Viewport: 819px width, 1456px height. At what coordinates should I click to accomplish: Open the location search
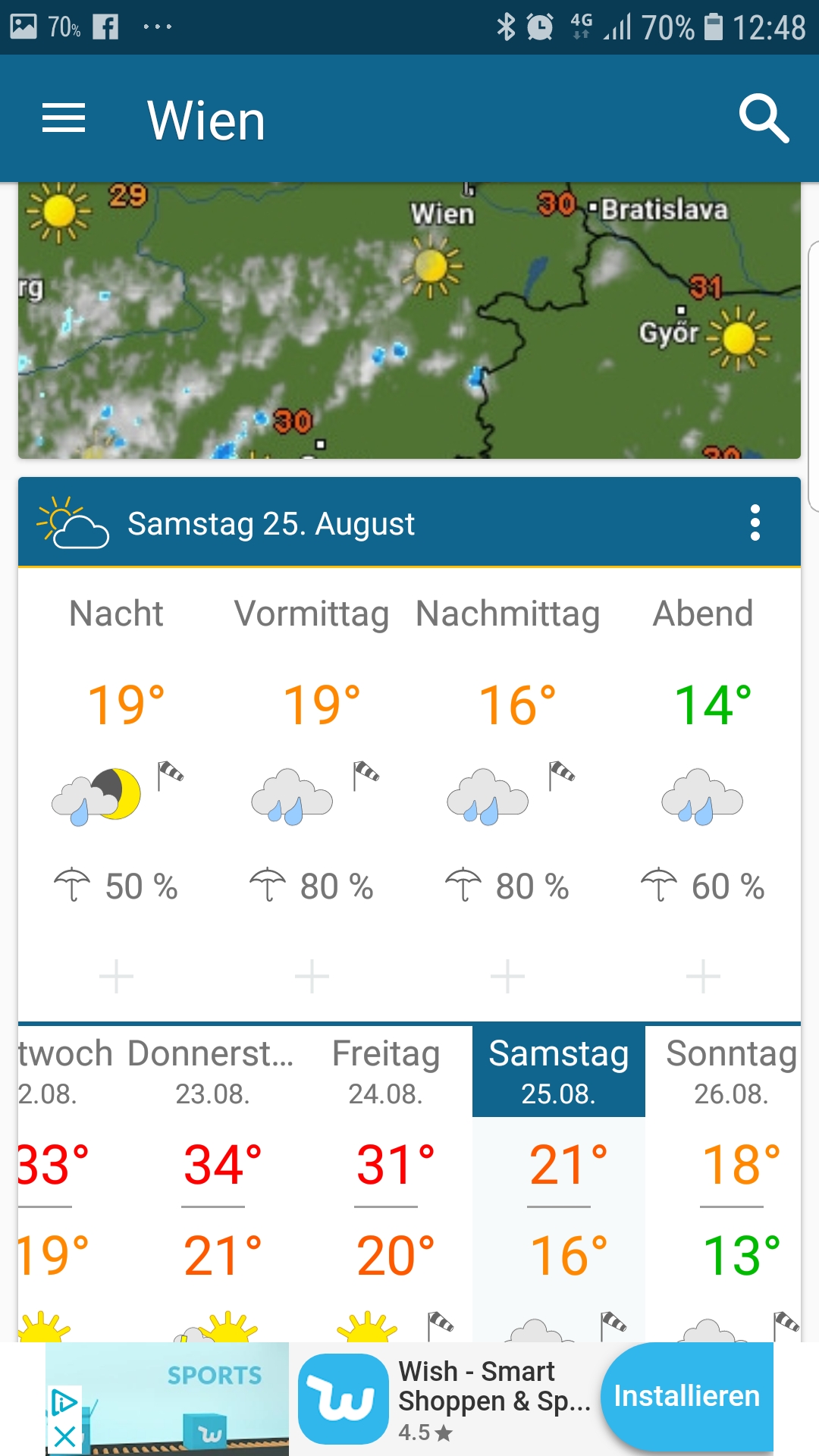764,119
